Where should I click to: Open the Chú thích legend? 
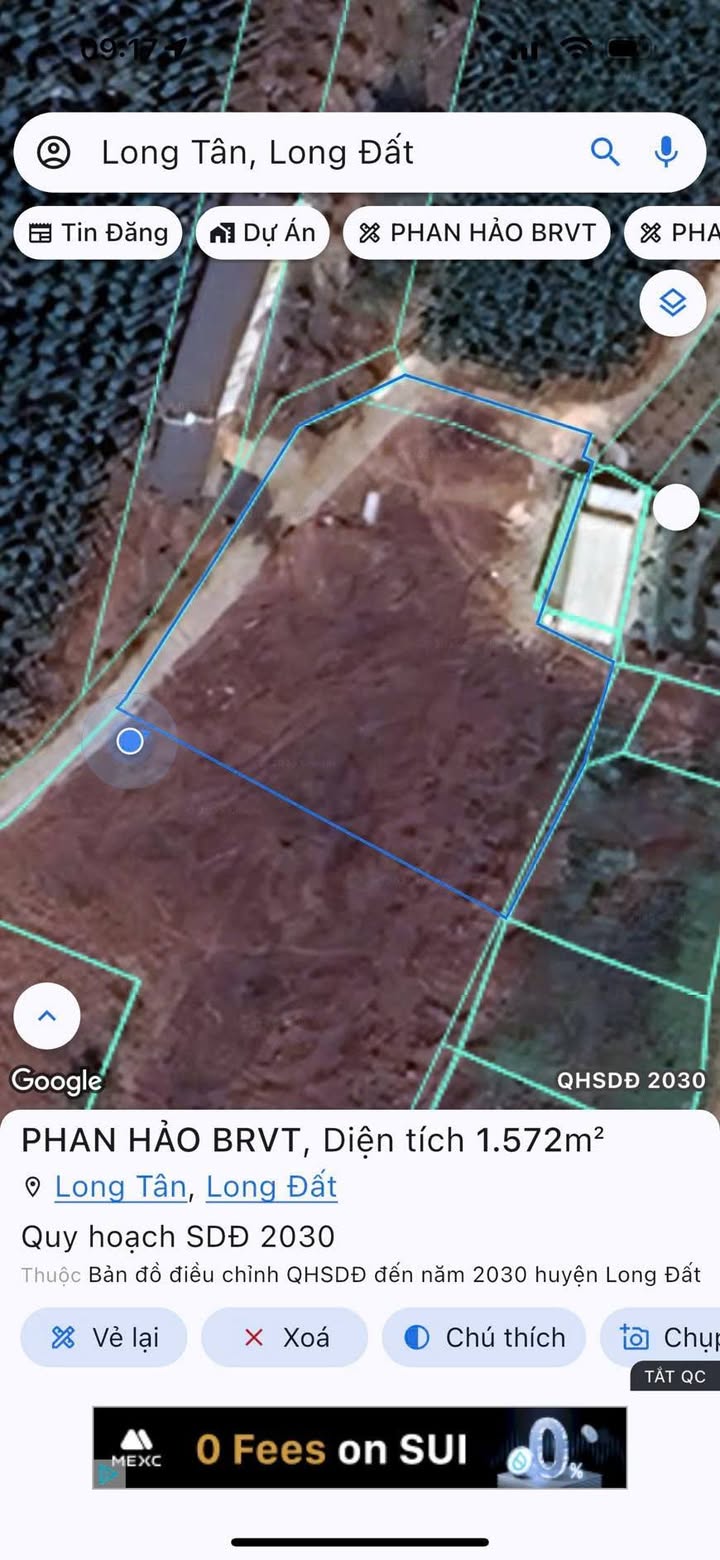pyautogui.click(x=484, y=1337)
